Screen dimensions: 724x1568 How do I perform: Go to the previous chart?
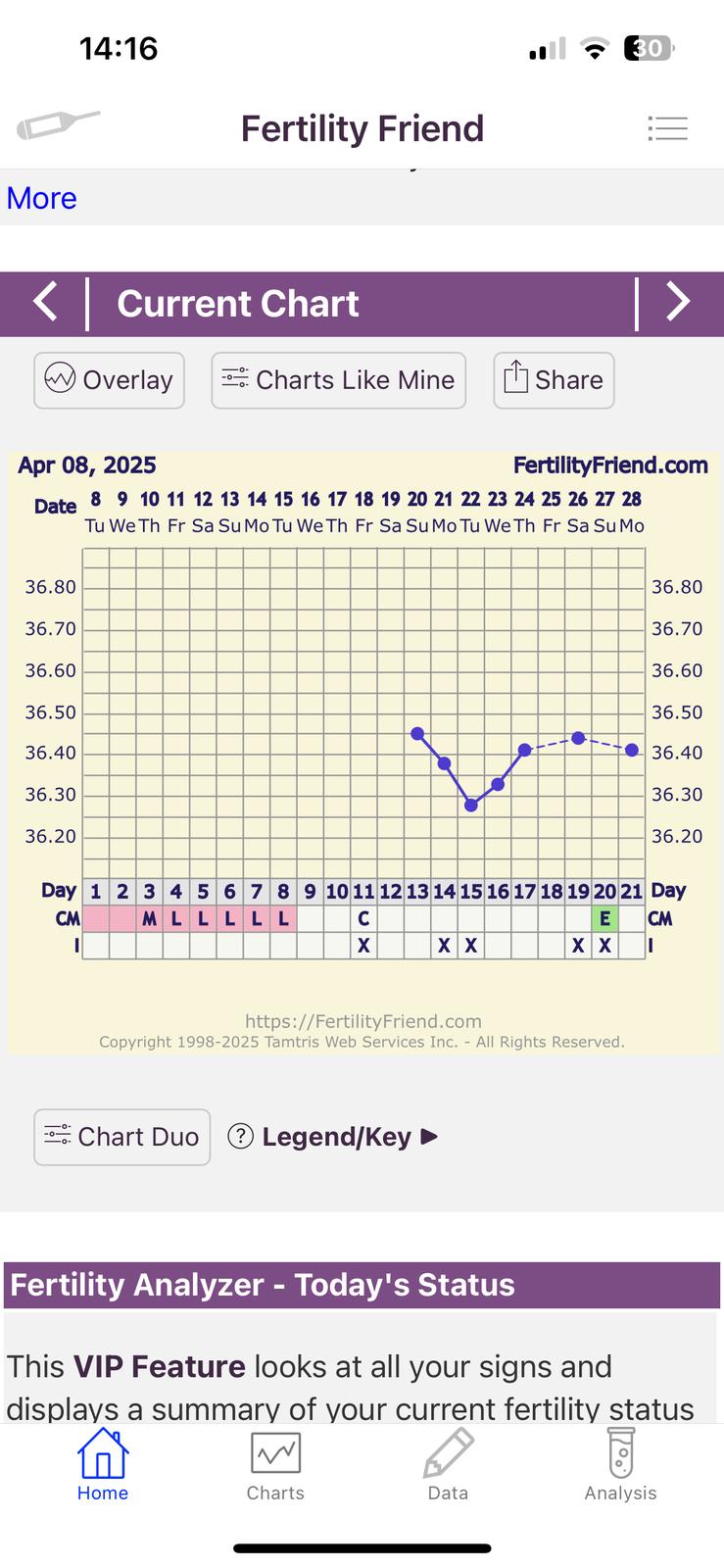point(45,303)
